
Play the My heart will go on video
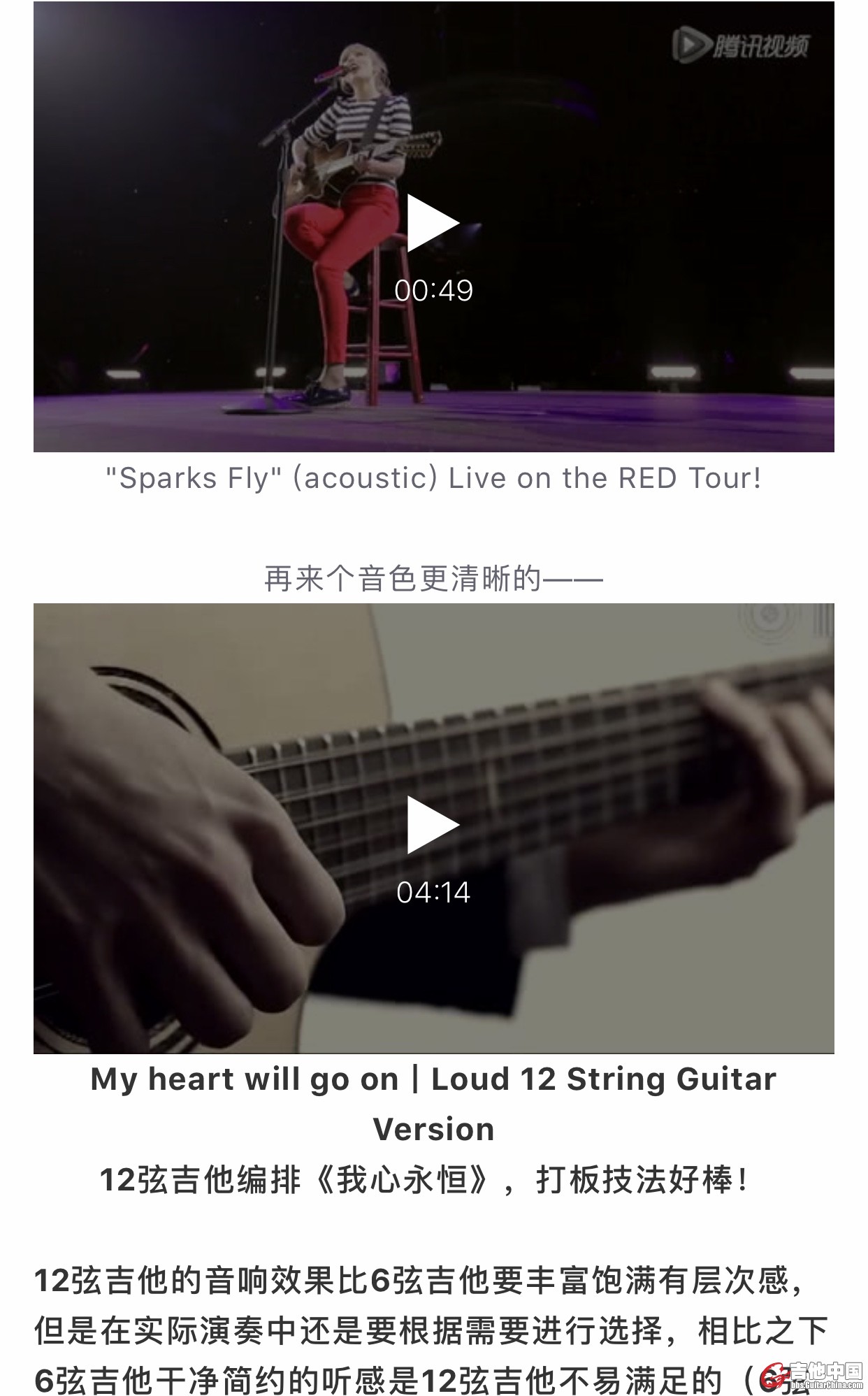(x=433, y=825)
